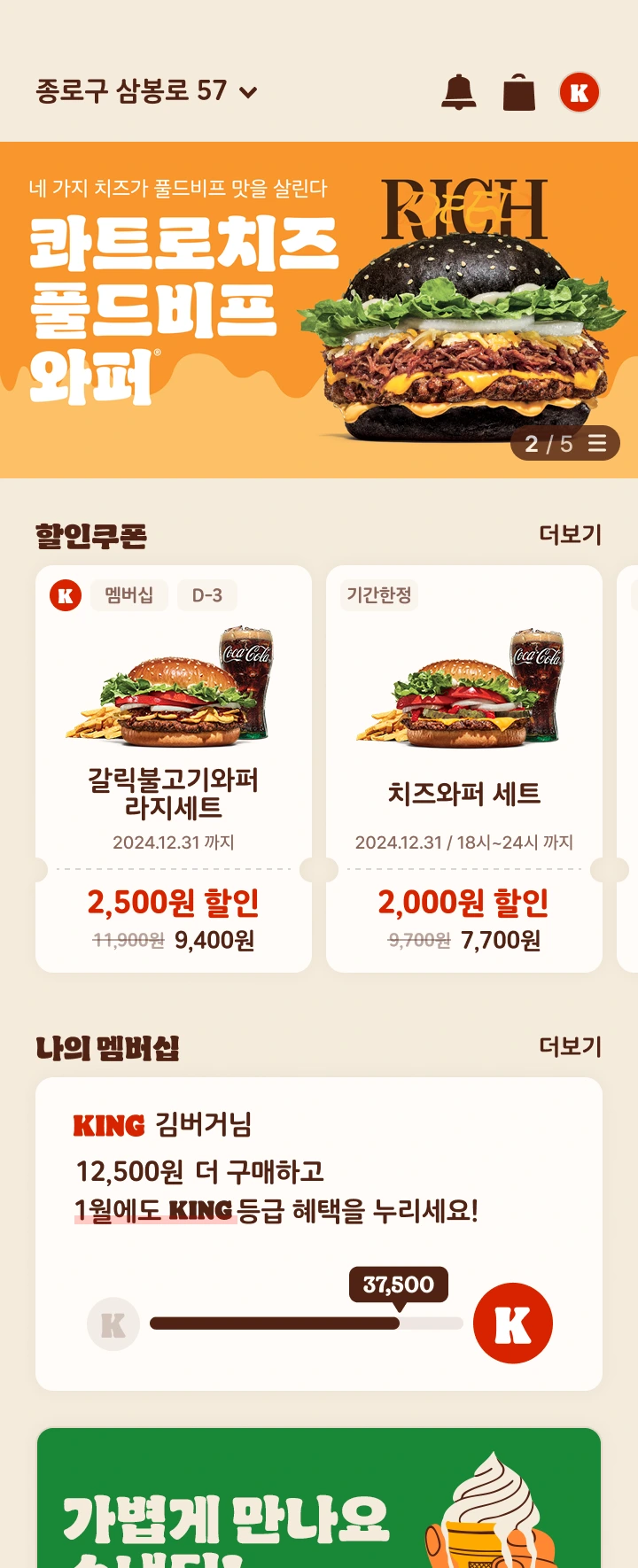Screen dimensions: 638x1568
Task: Tap the 멤버십 badge on the first coupon
Action: click(128, 595)
